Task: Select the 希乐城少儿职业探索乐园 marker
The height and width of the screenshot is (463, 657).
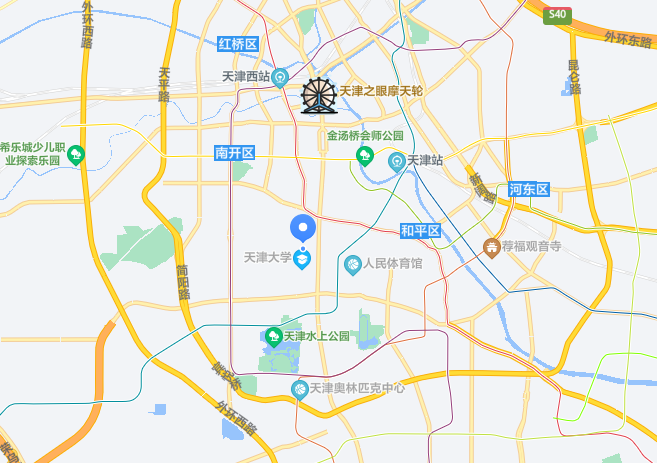Action: point(76,153)
